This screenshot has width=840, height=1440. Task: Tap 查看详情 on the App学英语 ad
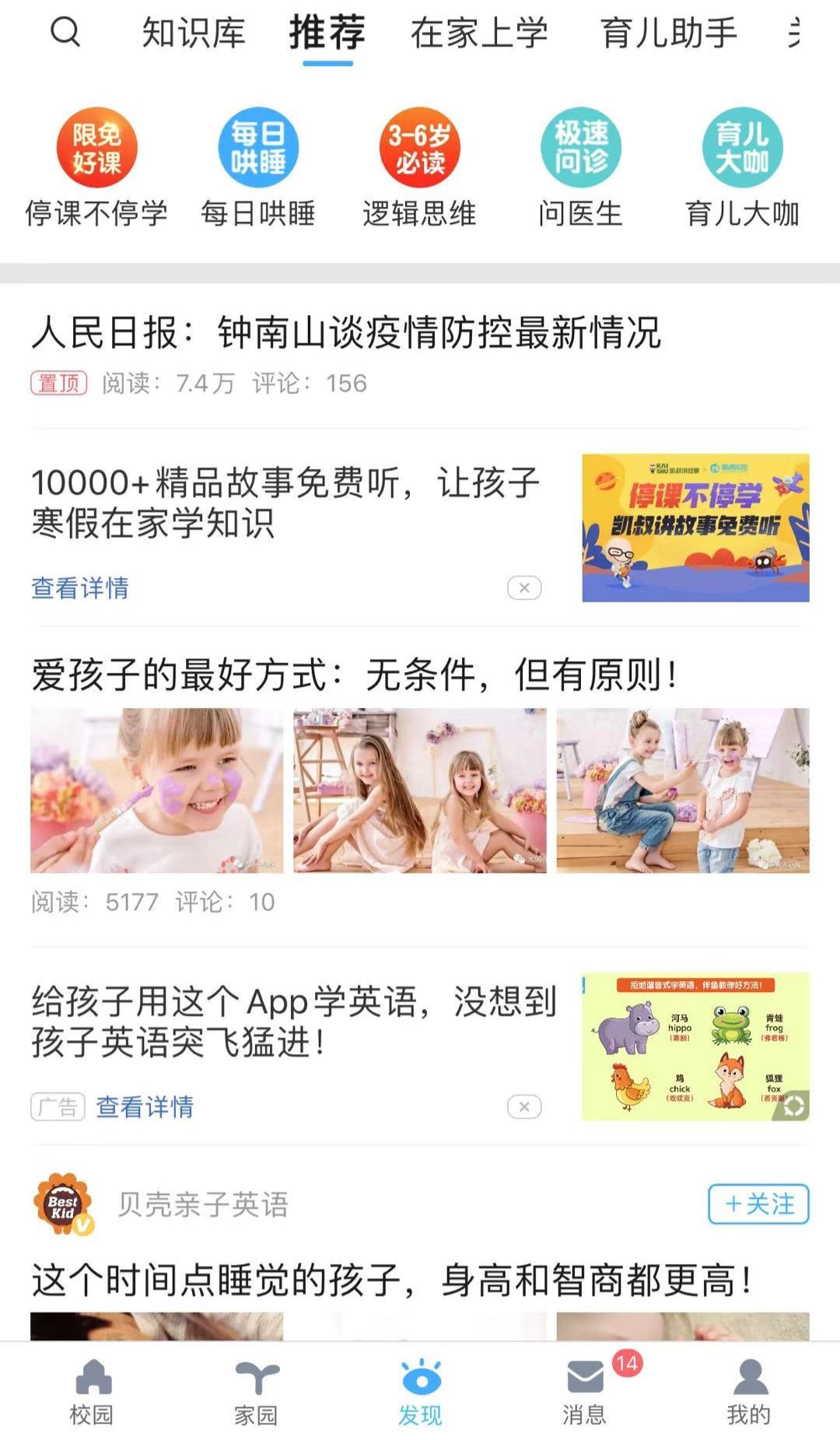pyautogui.click(x=145, y=1106)
